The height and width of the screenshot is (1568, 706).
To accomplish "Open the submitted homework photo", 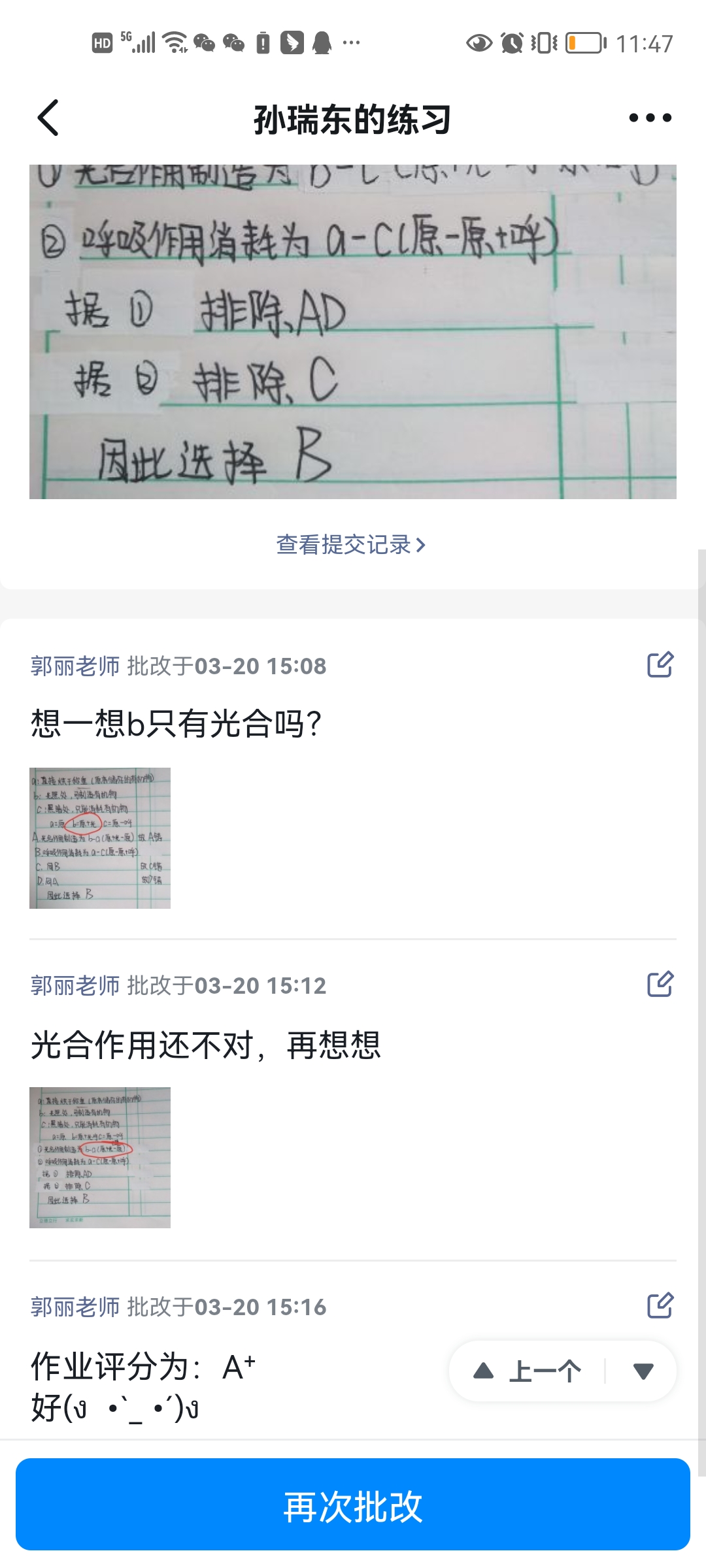I will (353, 332).
